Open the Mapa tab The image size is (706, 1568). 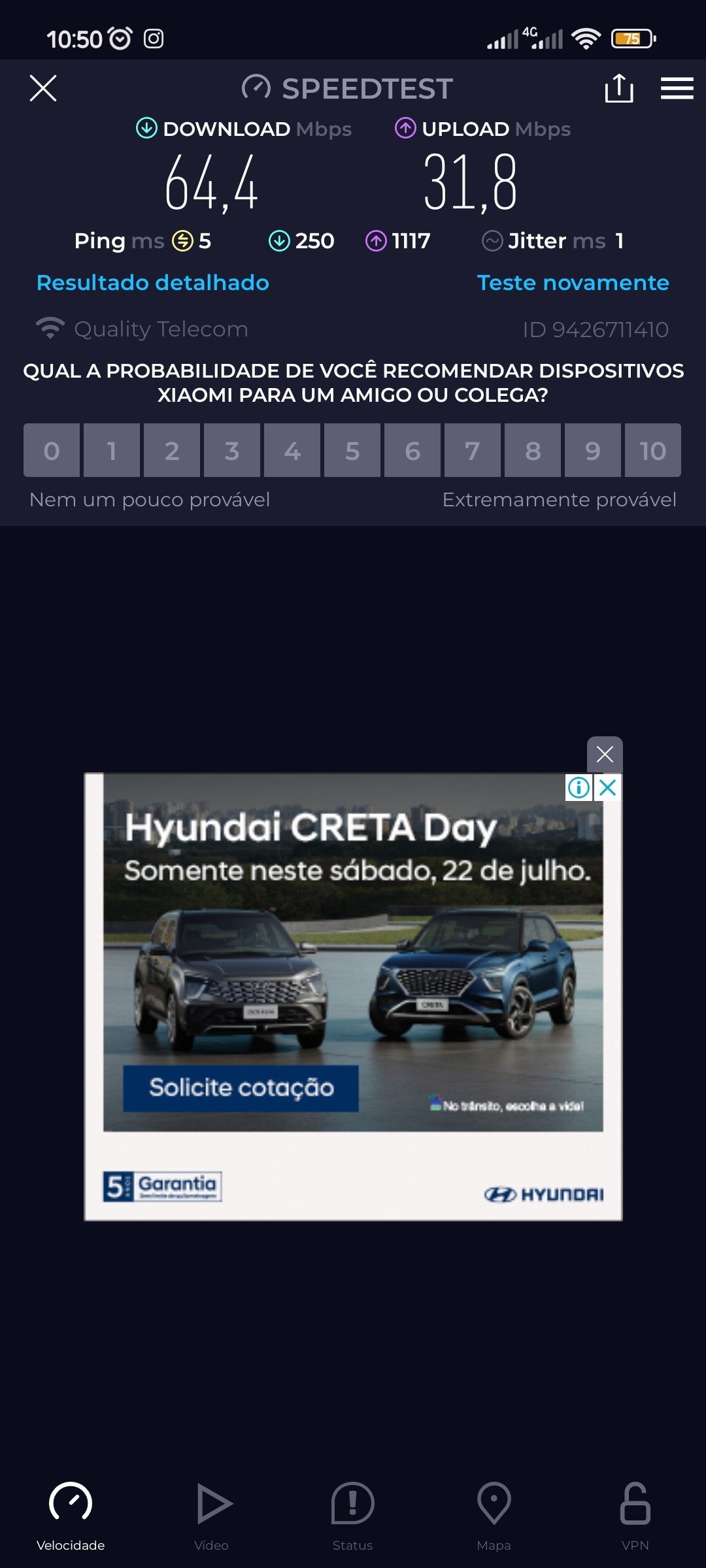pyautogui.click(x=494, y=1516)
